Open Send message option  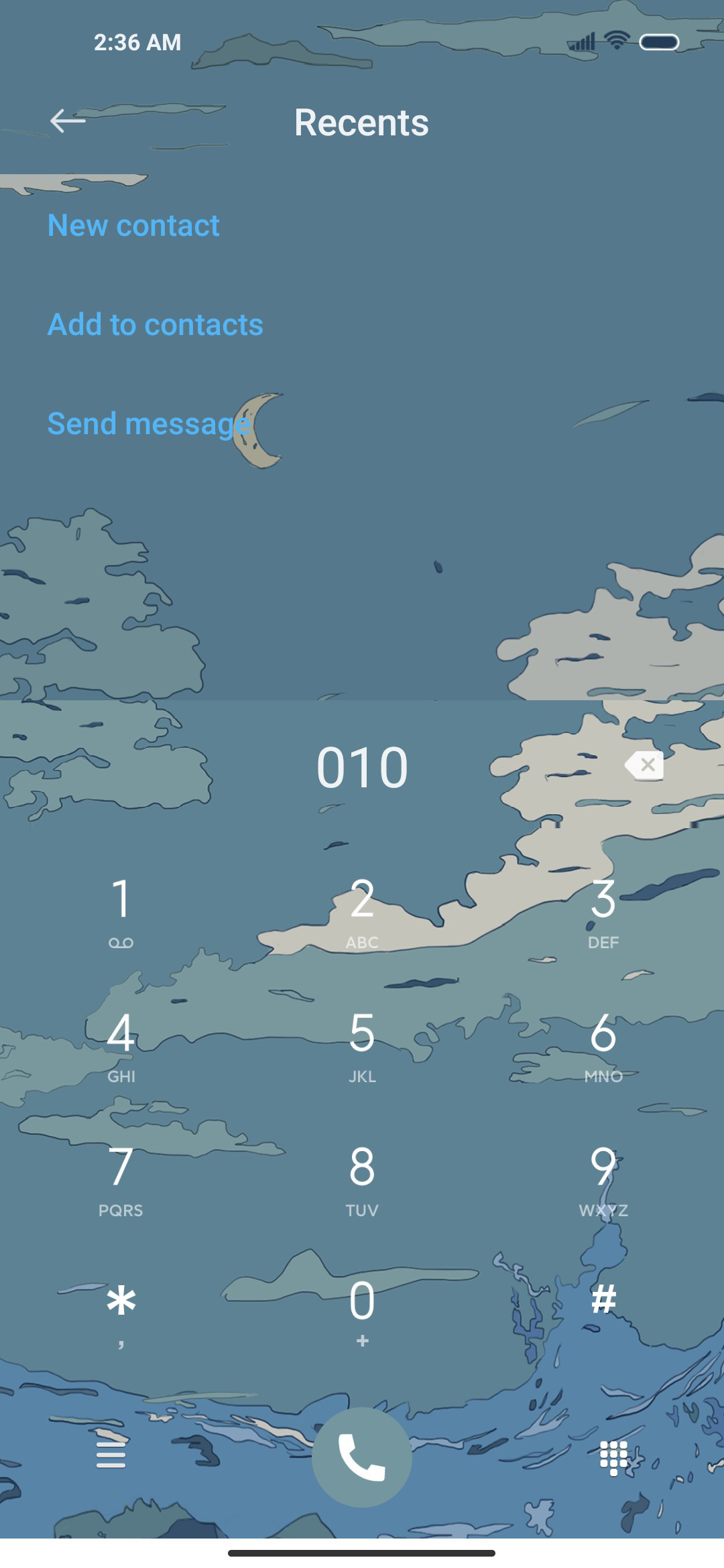tap(149, 424)
